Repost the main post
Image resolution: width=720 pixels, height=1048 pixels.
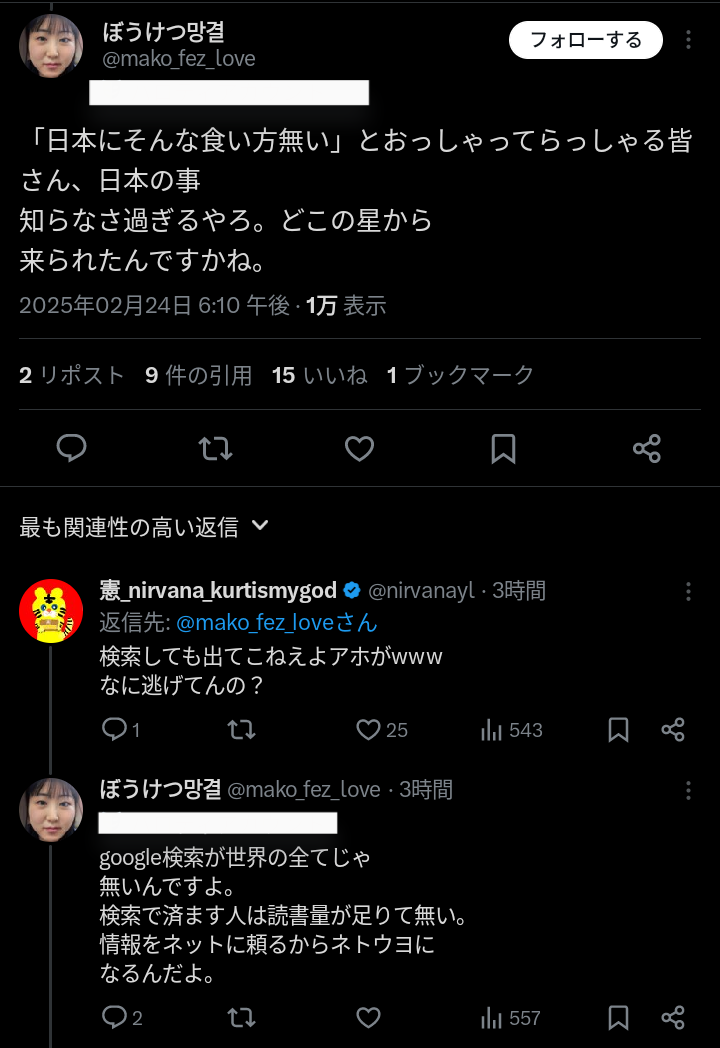tap(215, 448)
